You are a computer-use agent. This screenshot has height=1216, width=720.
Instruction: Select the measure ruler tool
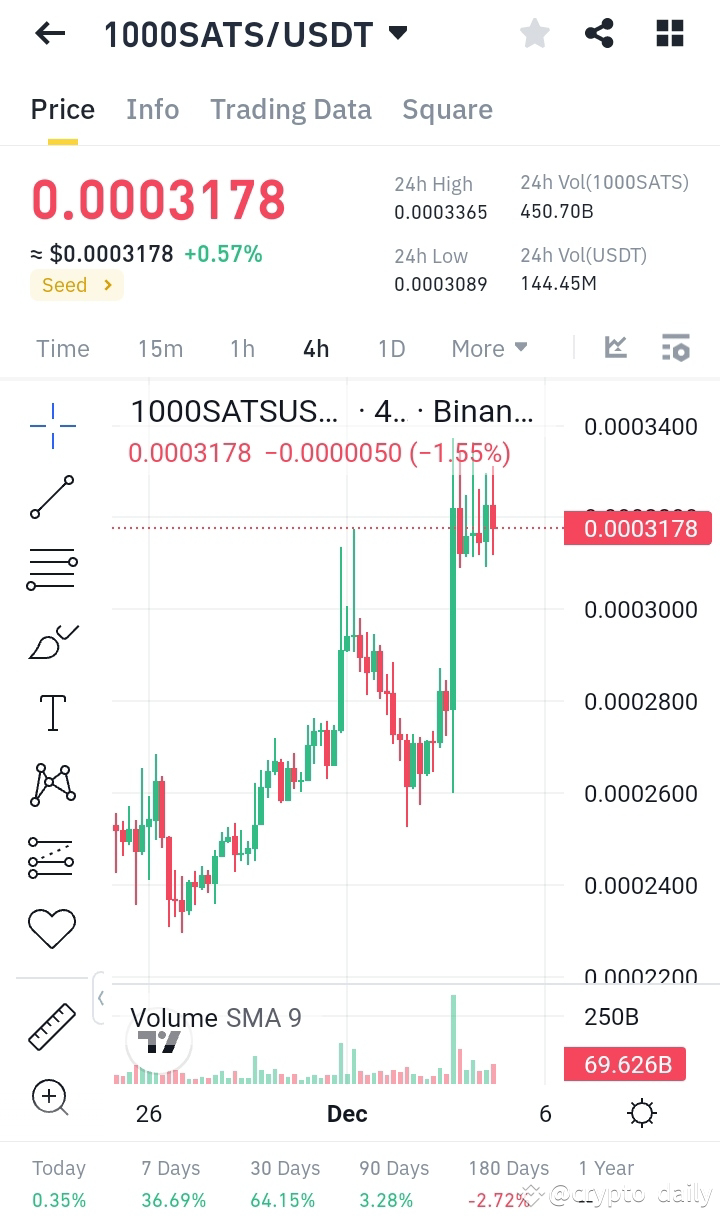(x=51, y=1024)
